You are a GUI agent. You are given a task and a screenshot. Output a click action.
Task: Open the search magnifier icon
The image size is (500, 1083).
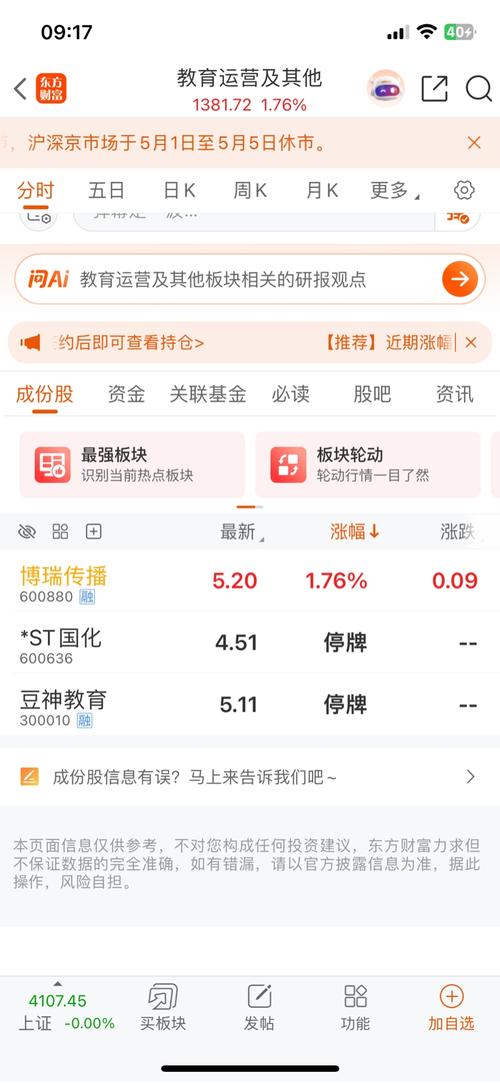(478, 88)
